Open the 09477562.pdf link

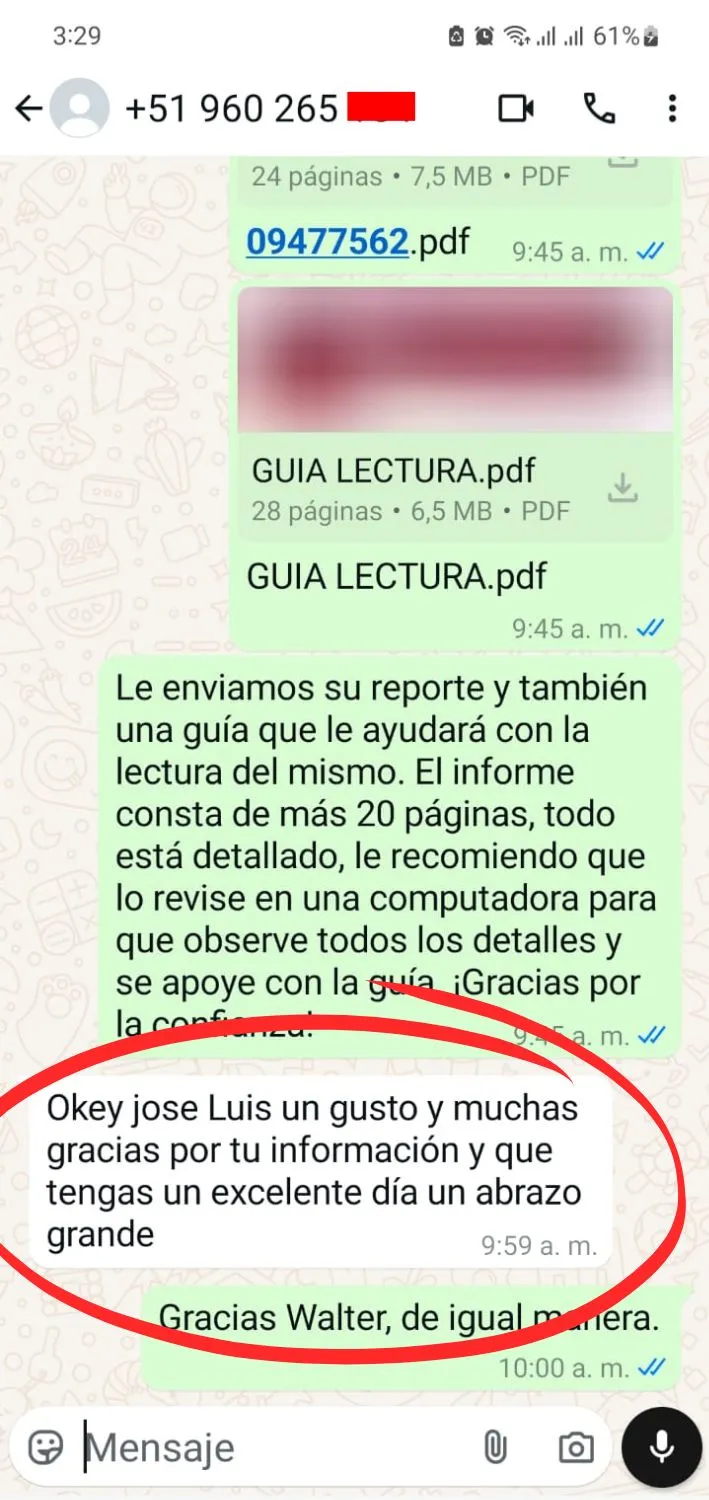point(327,241)
